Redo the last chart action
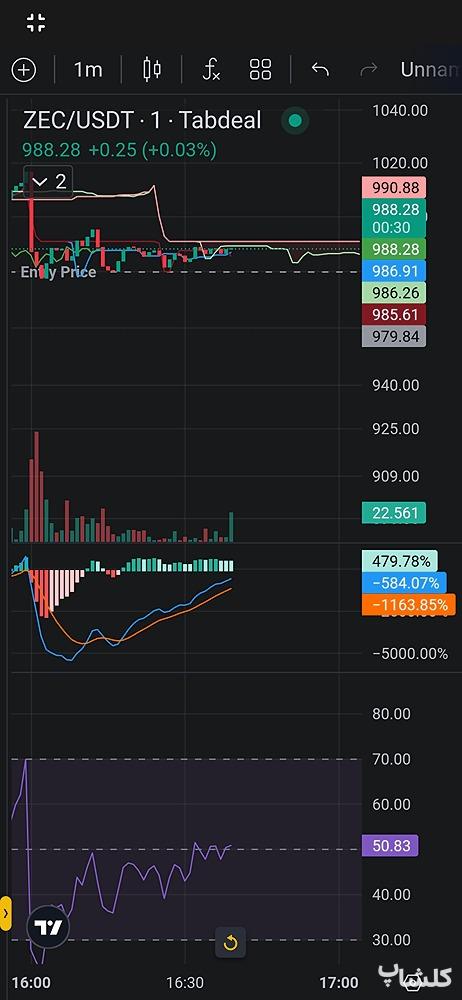The width and height of the screenshot is (462, 1000). point(368,70)
